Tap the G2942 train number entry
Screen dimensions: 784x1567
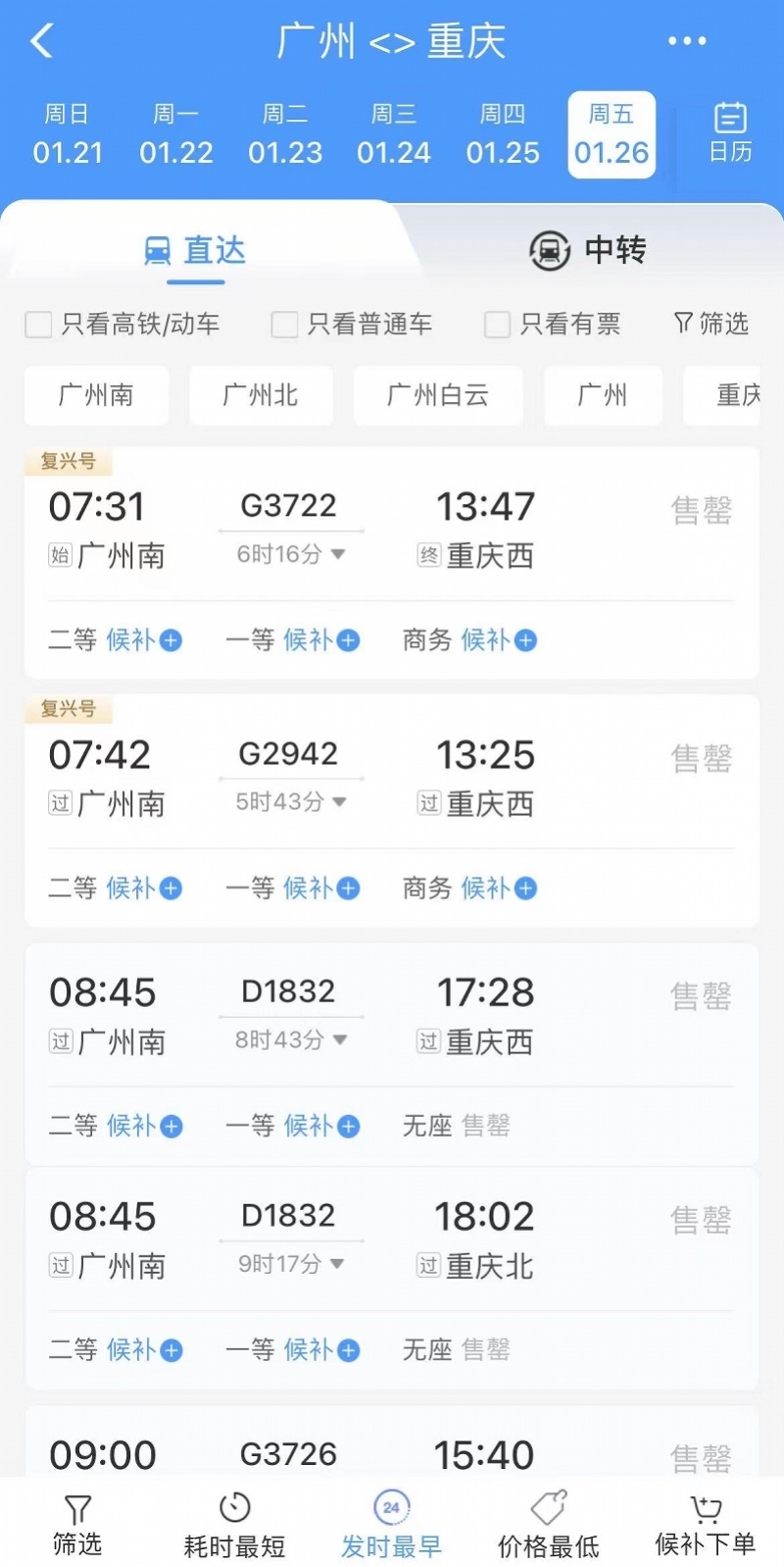click(288, 753)
